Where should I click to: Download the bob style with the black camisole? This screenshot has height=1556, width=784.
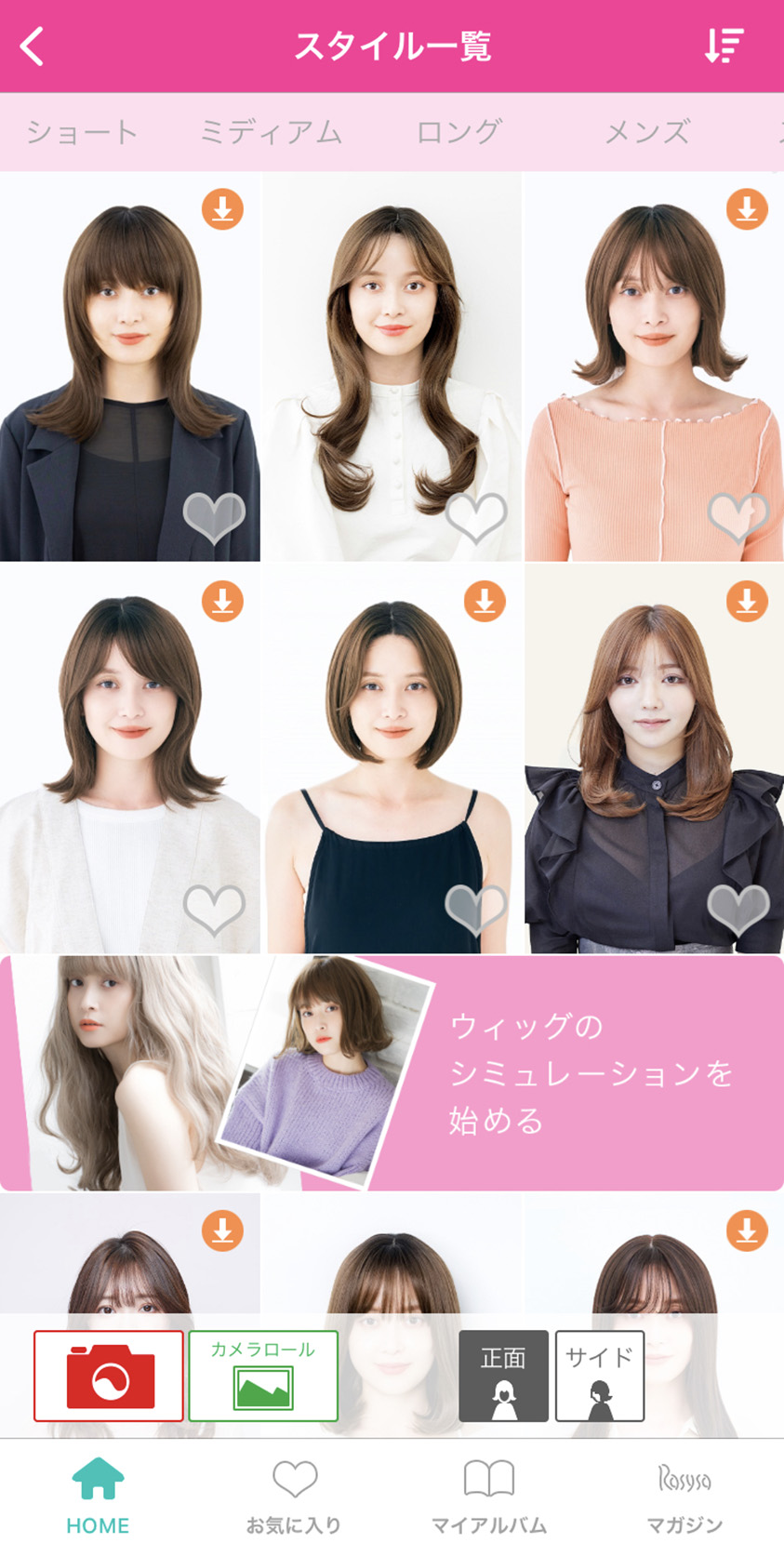coord(485,602)
